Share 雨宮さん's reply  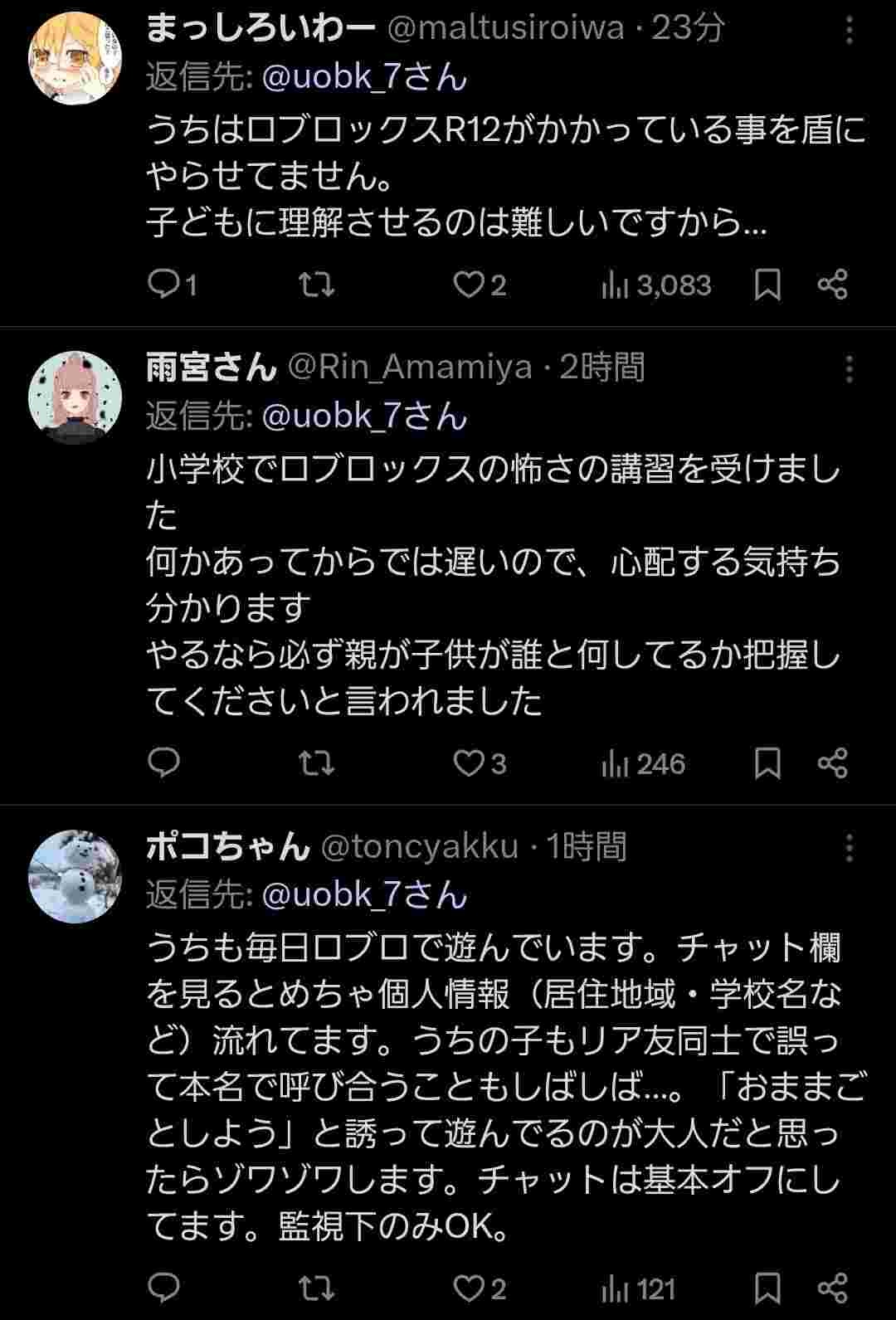click(832, 763)
